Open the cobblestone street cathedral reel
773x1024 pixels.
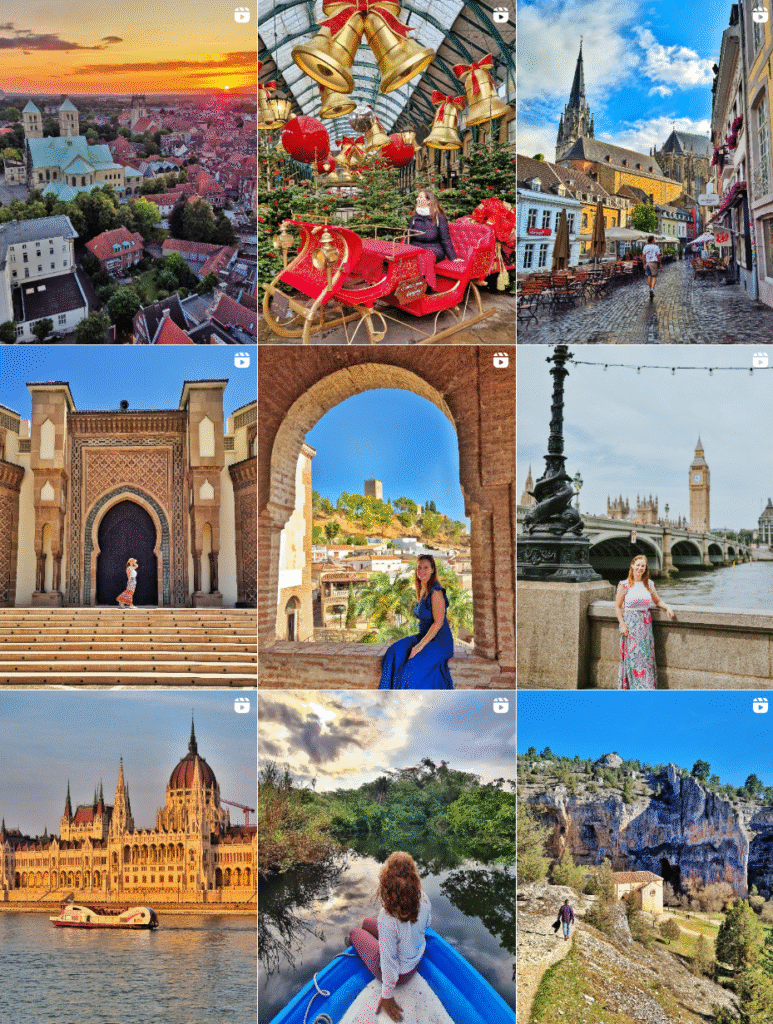644,172
